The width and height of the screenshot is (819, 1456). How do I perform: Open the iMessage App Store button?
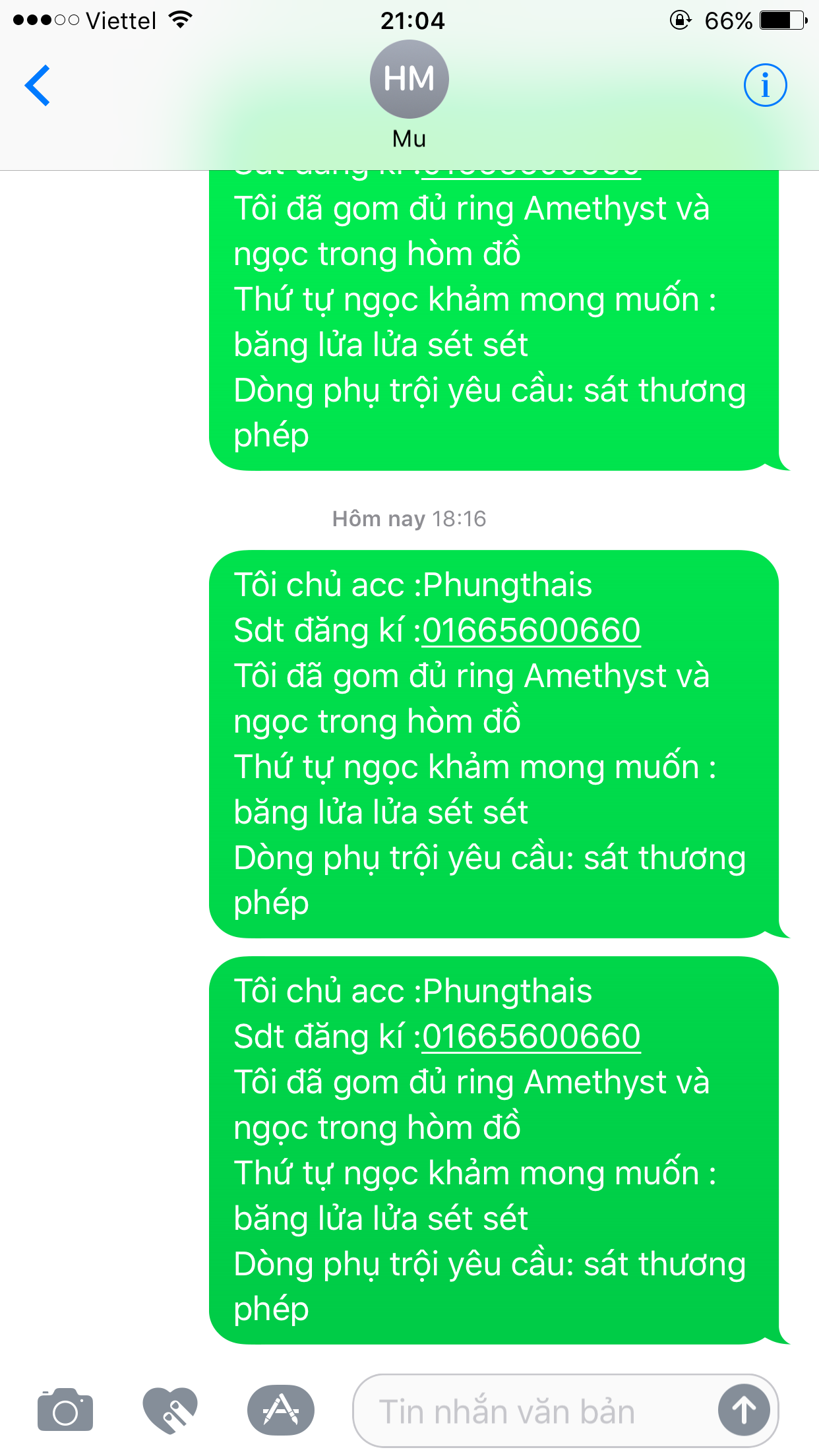click(281, 1410)
